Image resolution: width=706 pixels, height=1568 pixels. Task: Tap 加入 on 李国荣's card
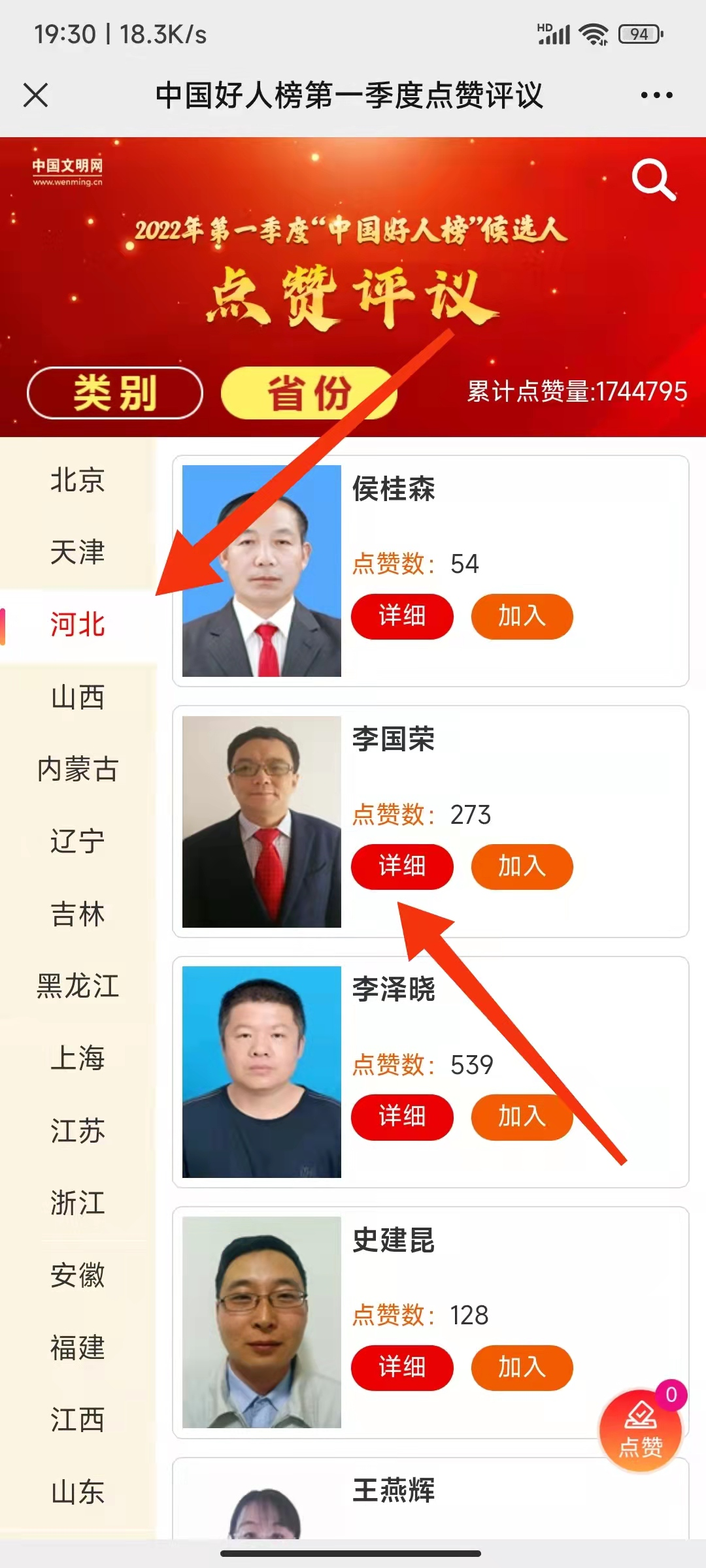[x=522, y=867]
